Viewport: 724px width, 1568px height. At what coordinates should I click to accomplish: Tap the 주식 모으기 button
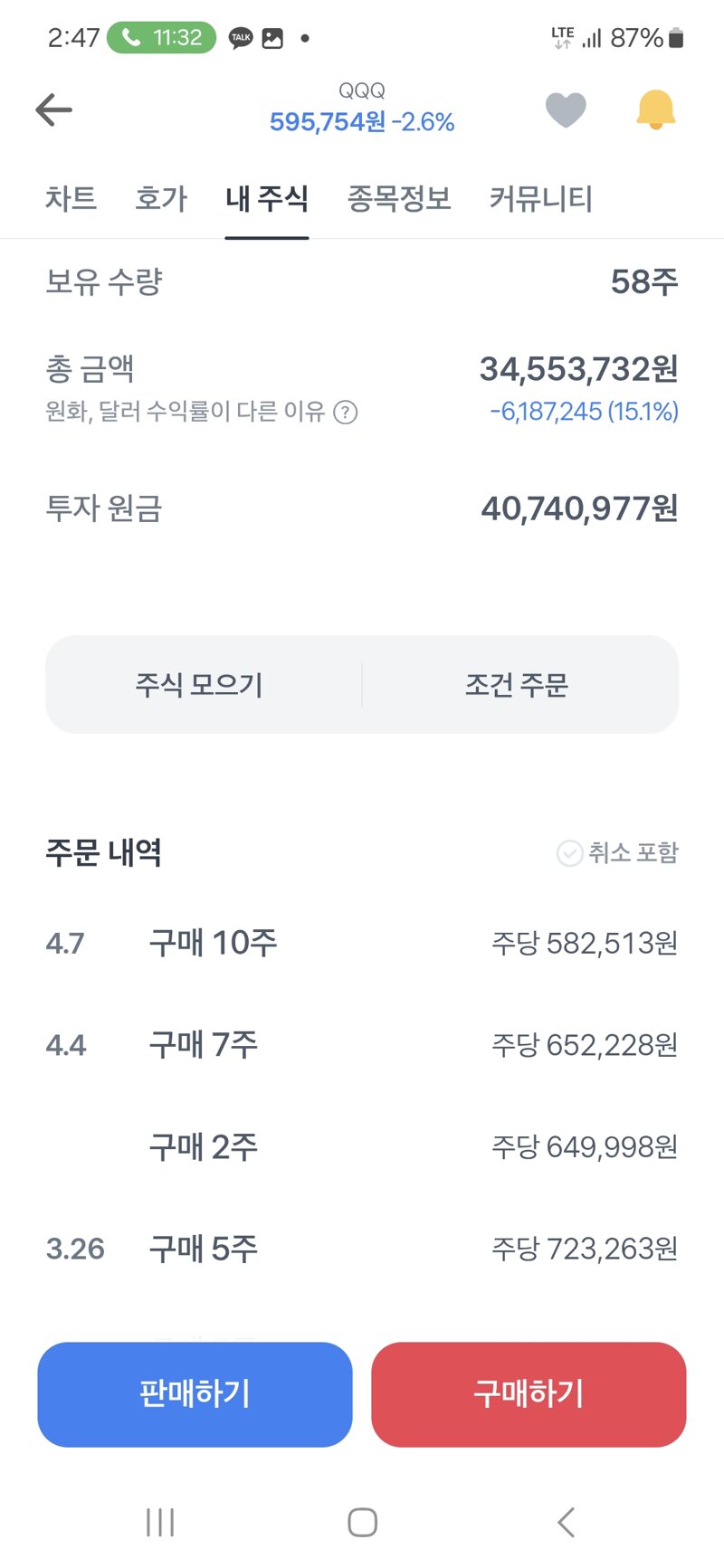[x=199, y=685]
